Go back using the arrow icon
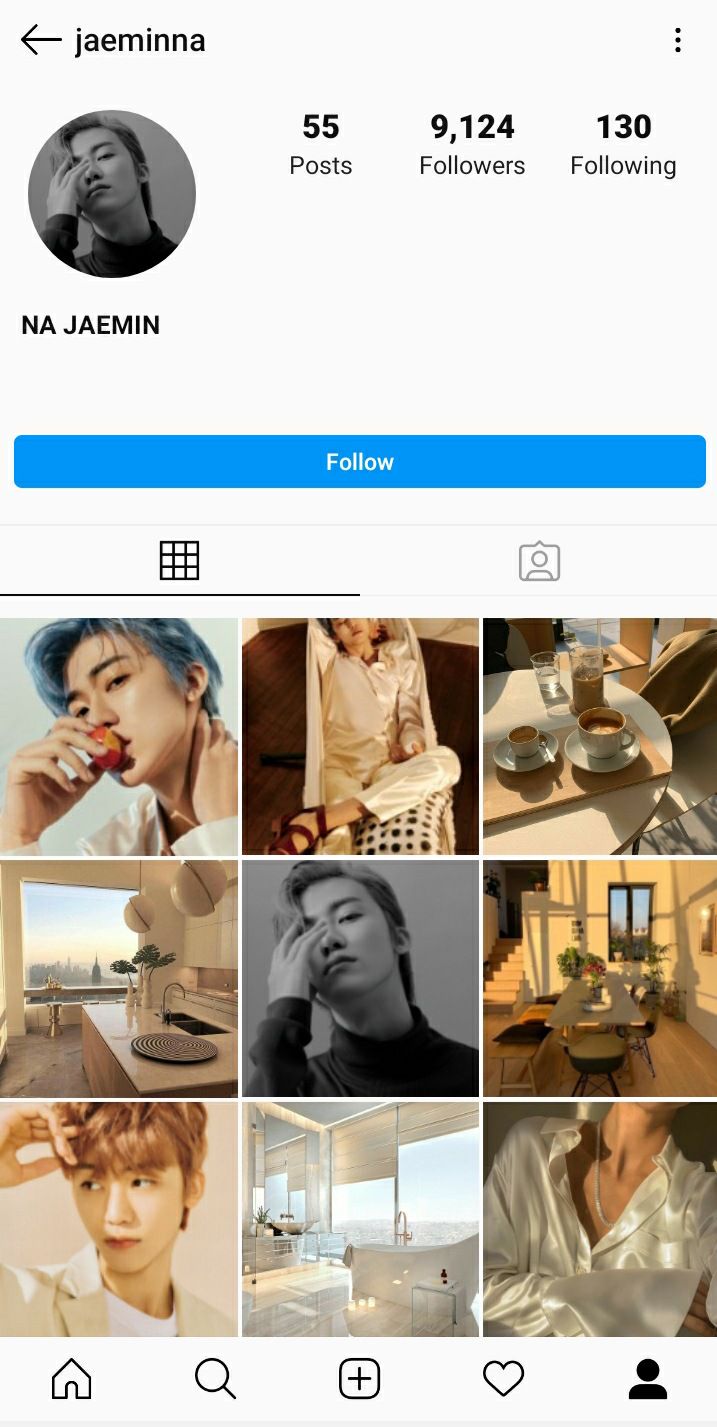717x1427 pixels. pos(41,40)
